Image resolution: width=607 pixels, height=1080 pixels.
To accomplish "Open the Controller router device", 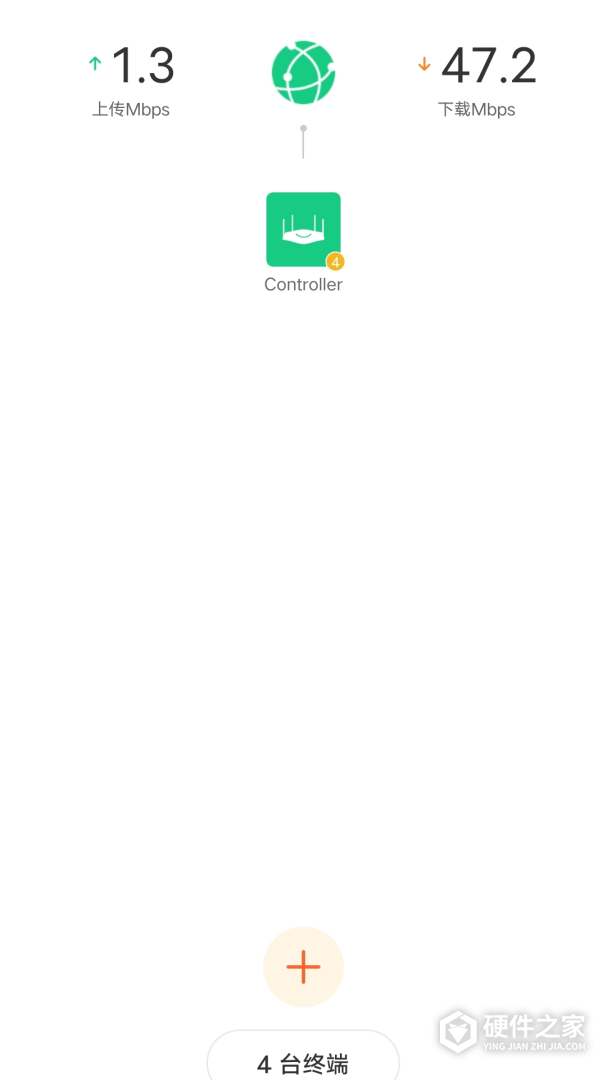I will click(x=303, y=230).
